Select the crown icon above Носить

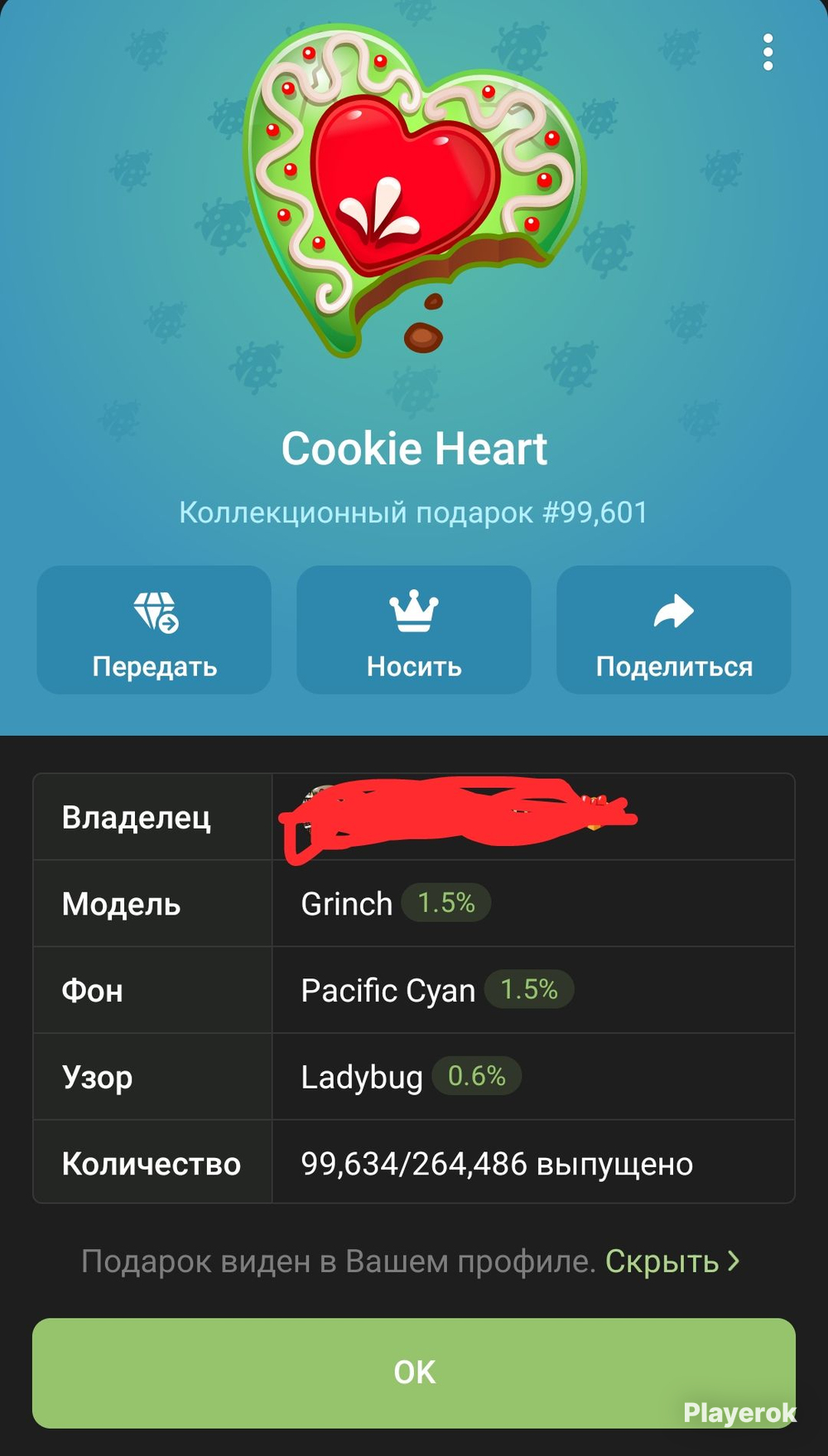(414, 610)
